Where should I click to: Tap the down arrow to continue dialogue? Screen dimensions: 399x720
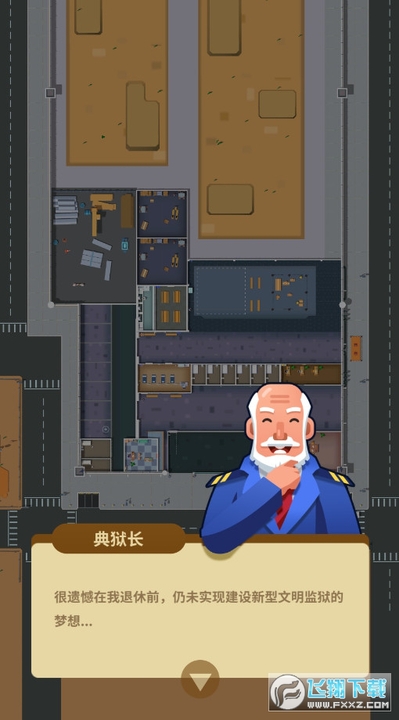point(200,679)
